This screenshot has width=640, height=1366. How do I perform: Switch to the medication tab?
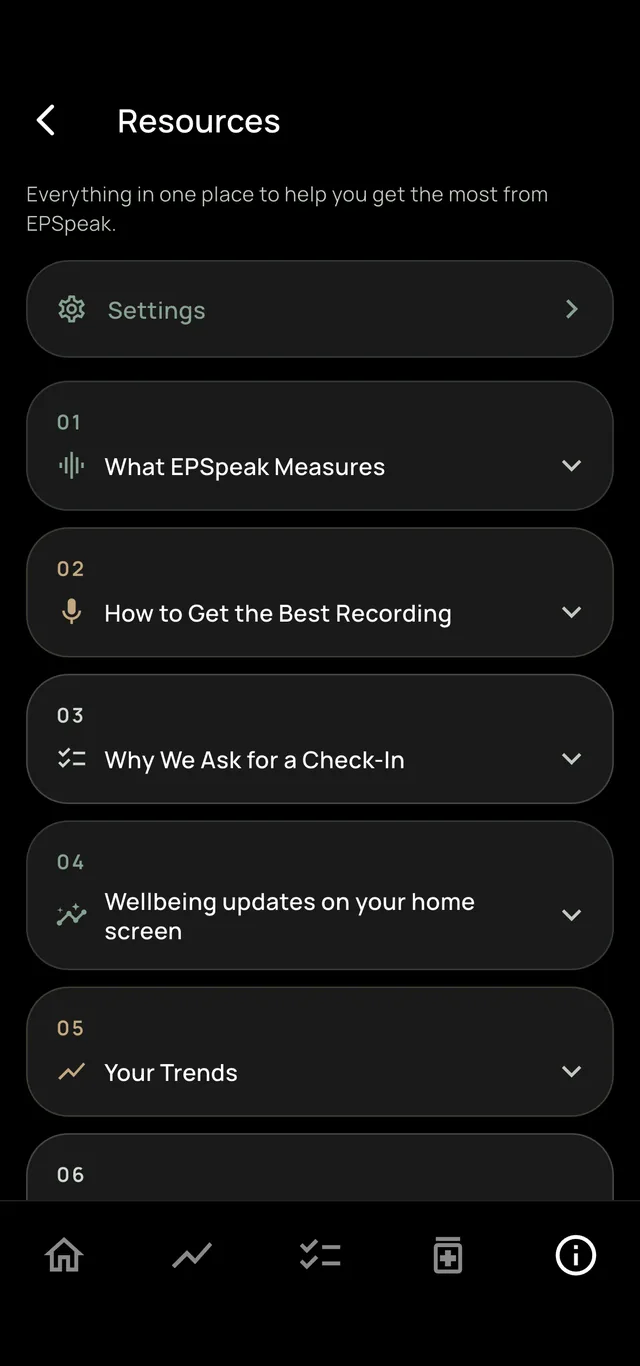coord(448,1255)
